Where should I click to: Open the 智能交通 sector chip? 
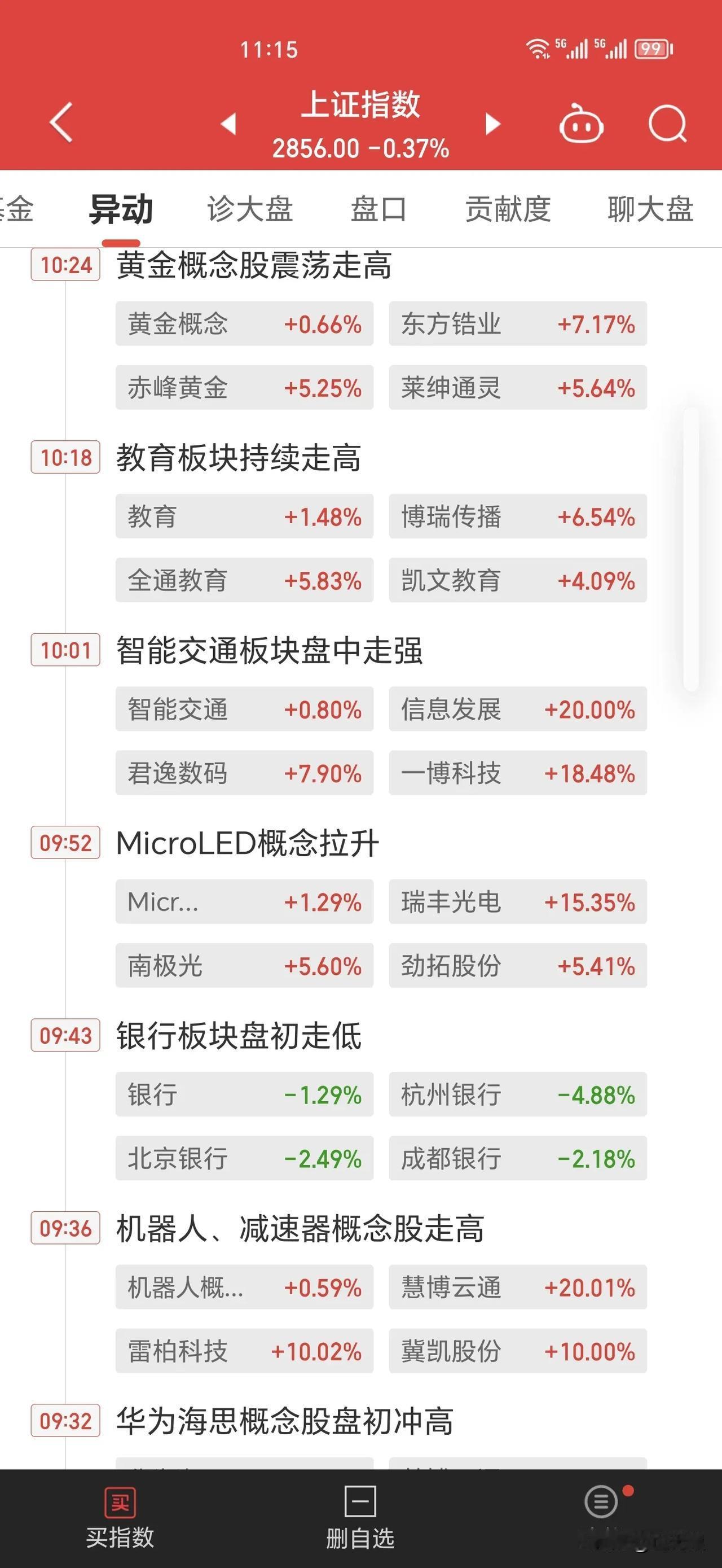[244, 709]
